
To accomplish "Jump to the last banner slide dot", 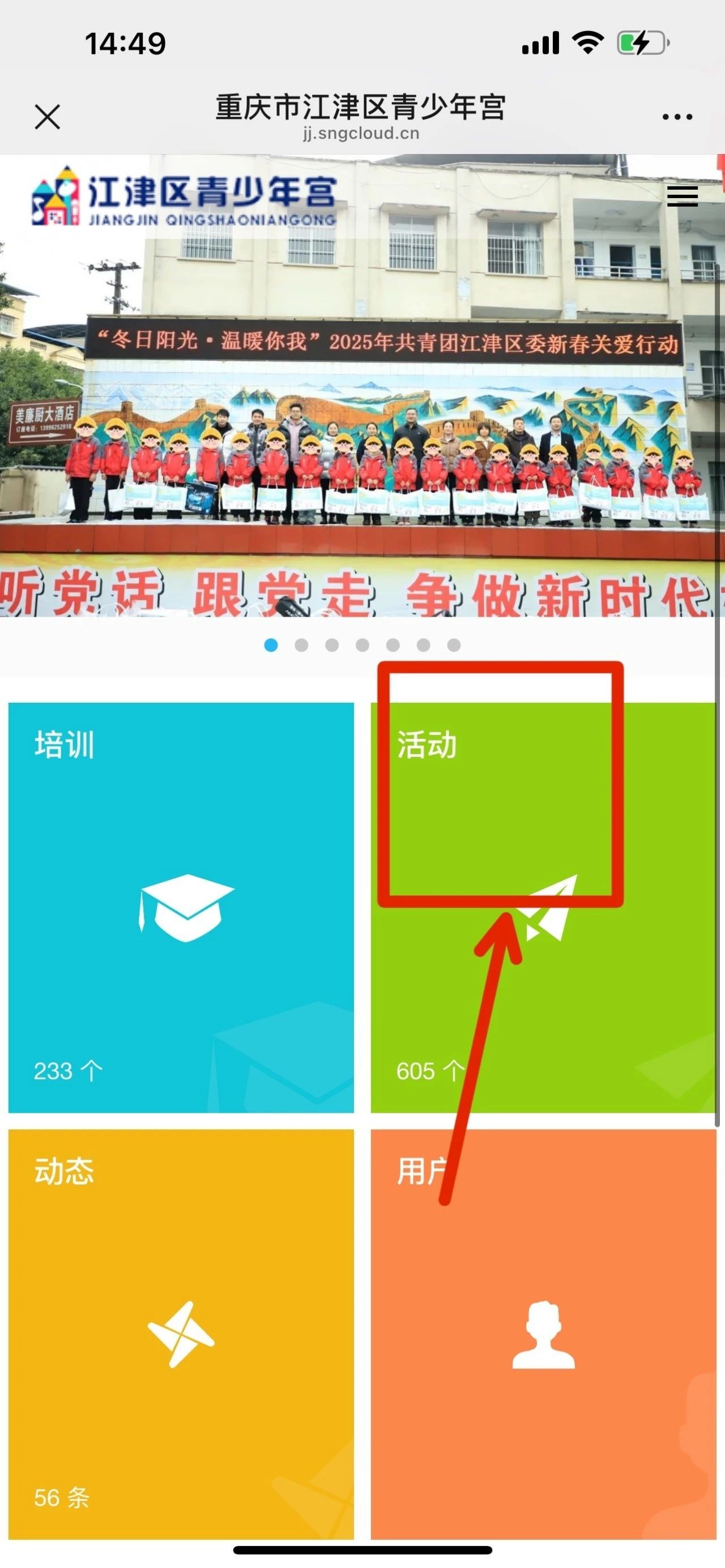I will tap(454, 645).
